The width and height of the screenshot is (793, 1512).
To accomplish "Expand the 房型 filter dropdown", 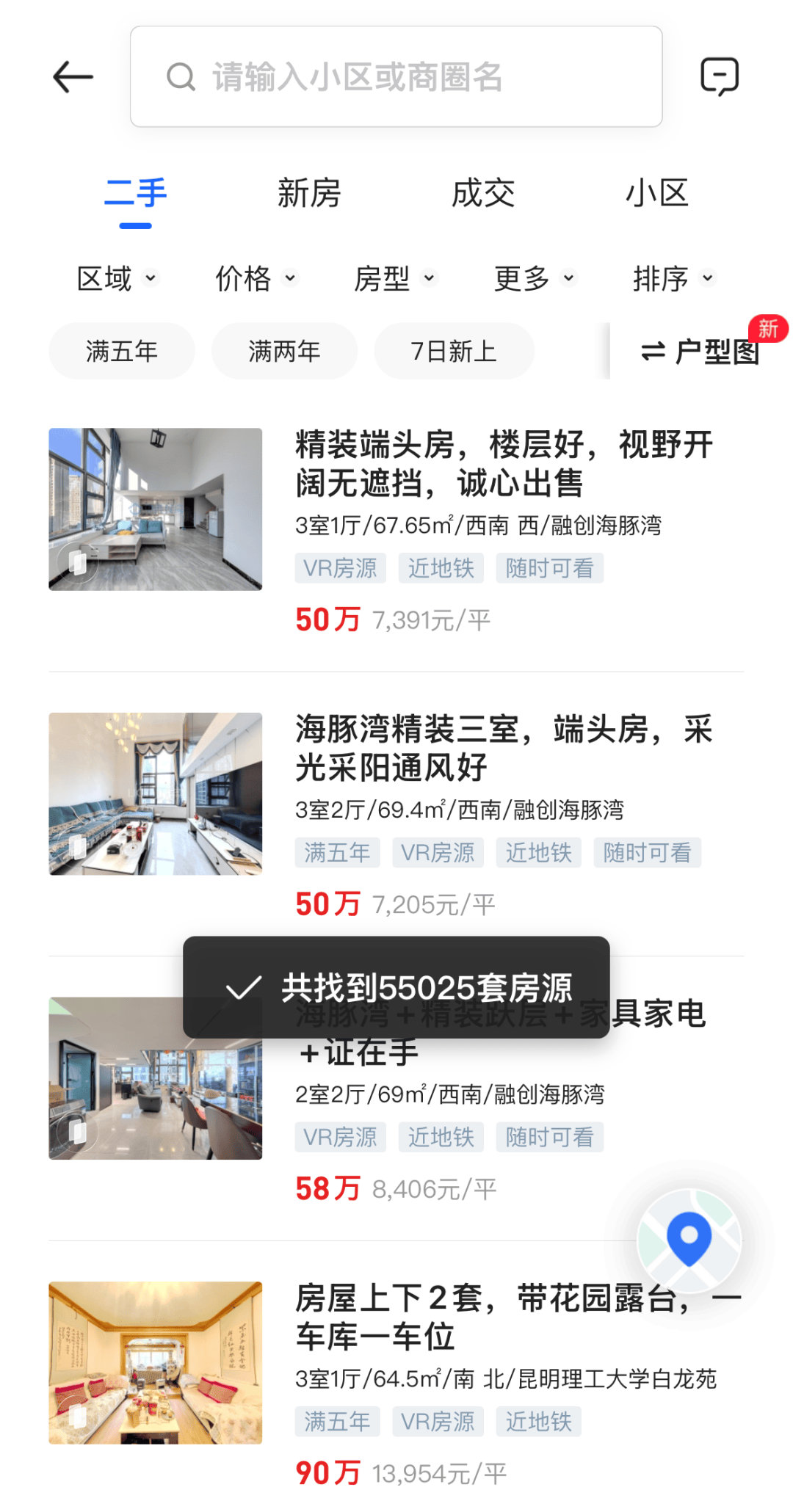I will pos(395,279).
